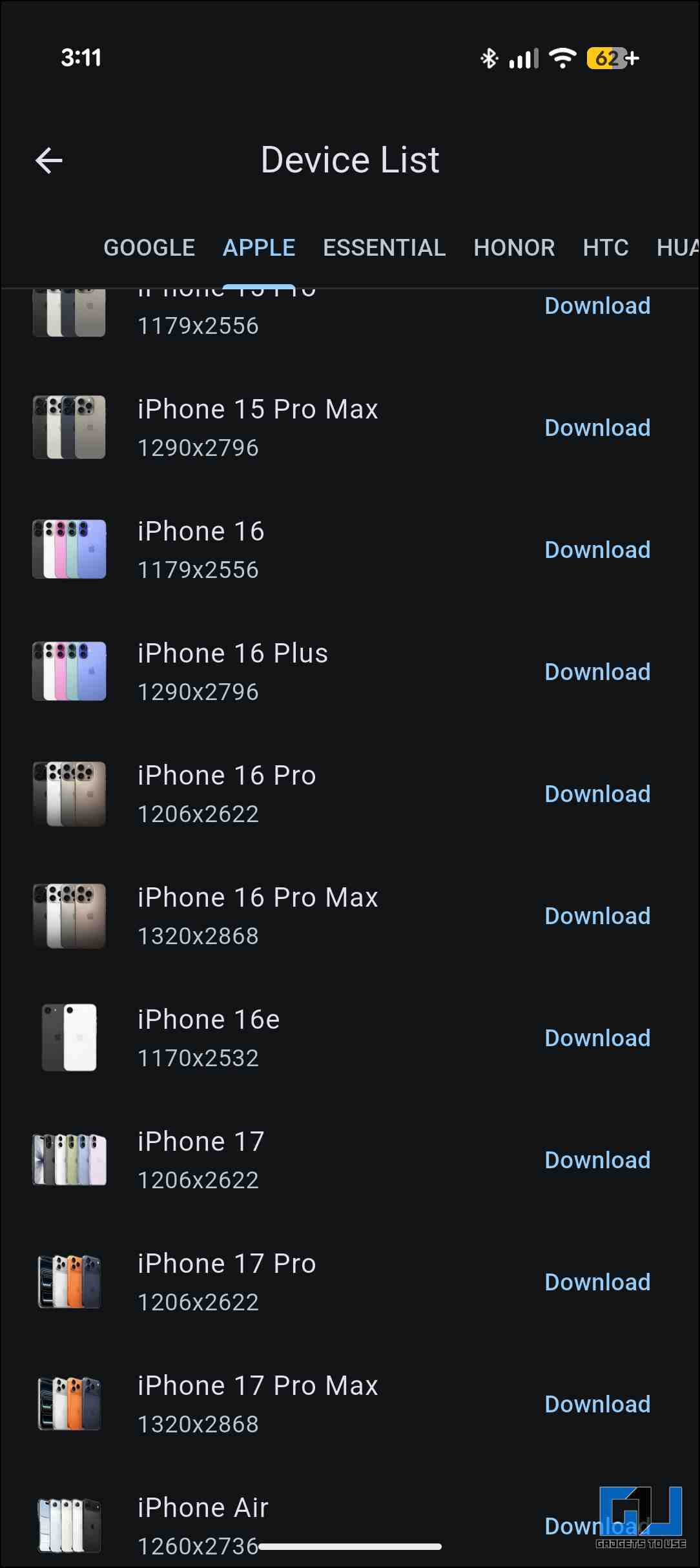Viewport: 700px width, 1568px height.
Task: Select the APPLE tab
Action: [x=259, y=248]
